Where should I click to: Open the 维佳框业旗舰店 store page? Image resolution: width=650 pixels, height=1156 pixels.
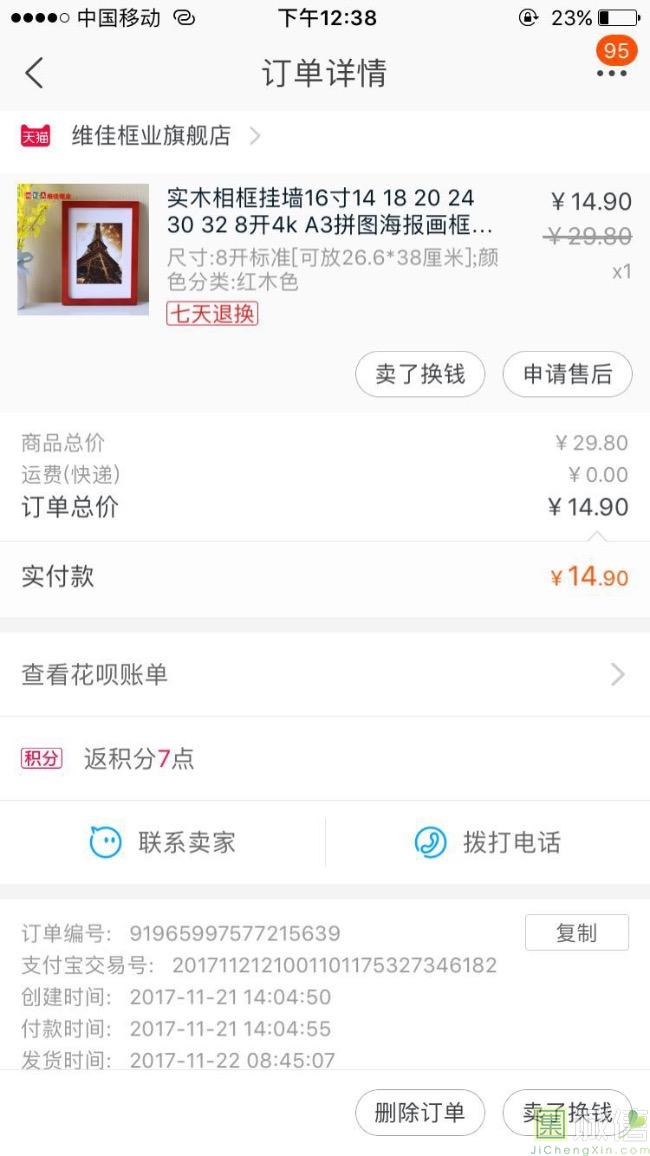click(141, 136)
